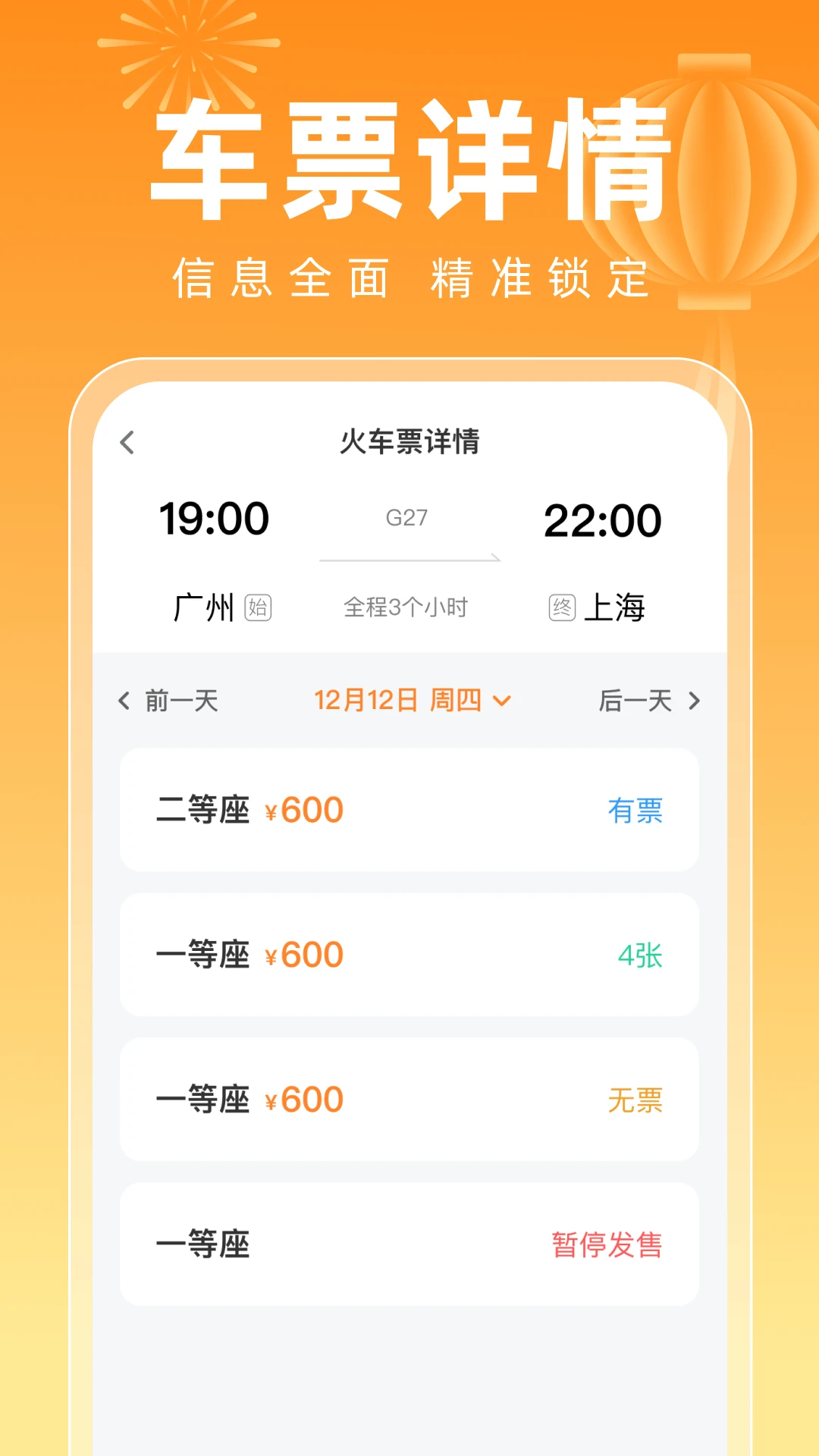Click the green 4张 availability label
819x1456 pixels.
pos(639,954)
